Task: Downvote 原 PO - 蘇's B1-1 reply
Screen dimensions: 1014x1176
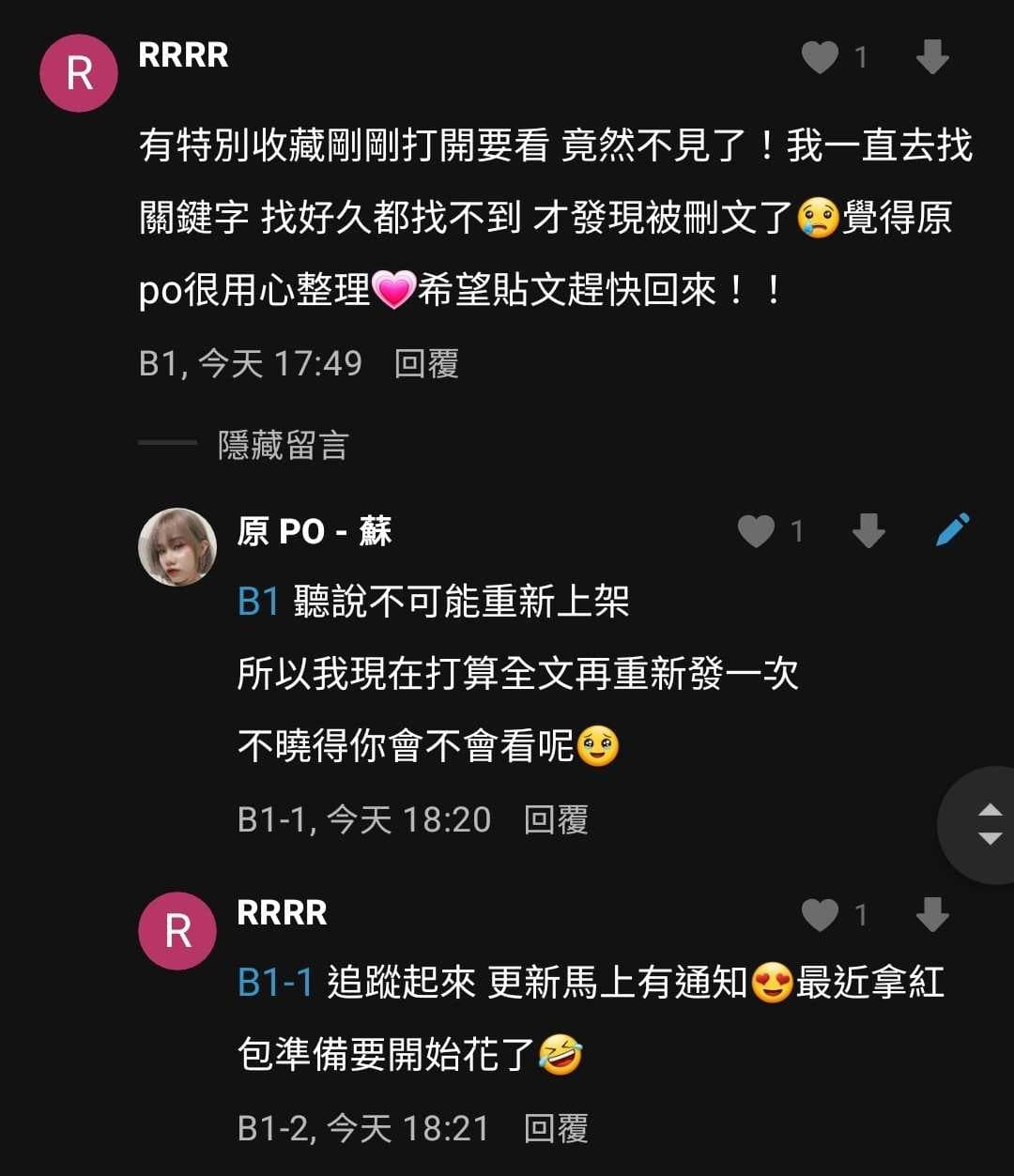Action: [868, 532]
